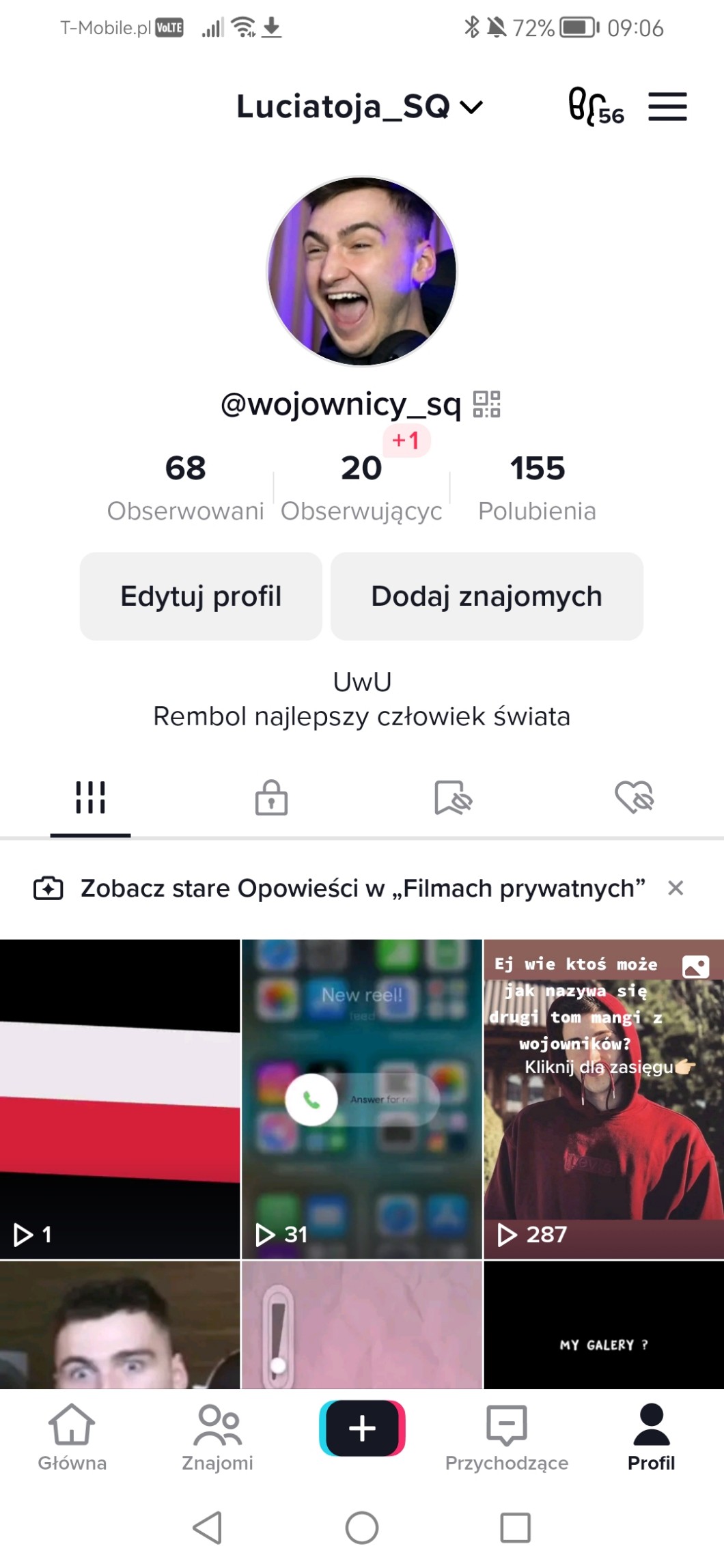
Task: Open the MY GALERY video
Action: [603, 1325]
